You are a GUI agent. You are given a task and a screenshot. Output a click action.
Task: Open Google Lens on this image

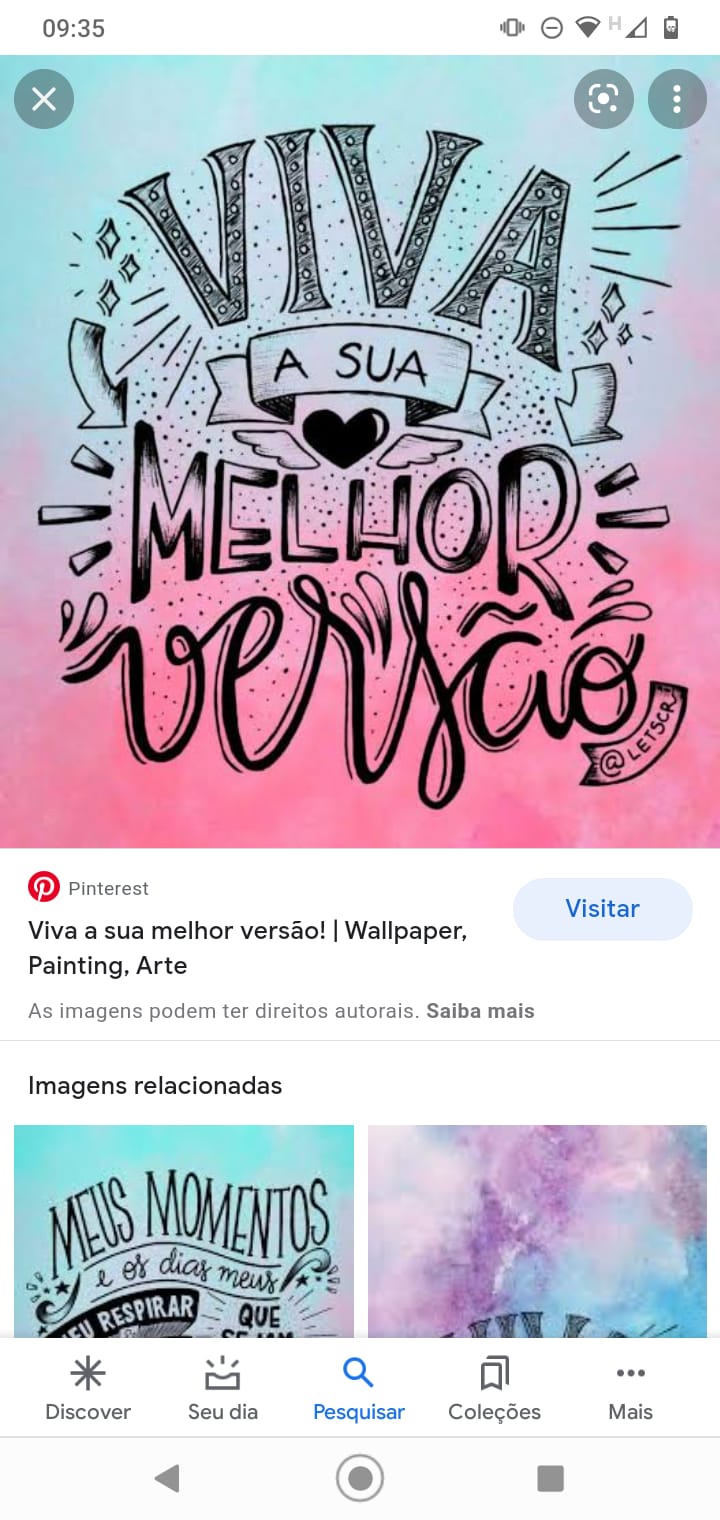[604, 99]
